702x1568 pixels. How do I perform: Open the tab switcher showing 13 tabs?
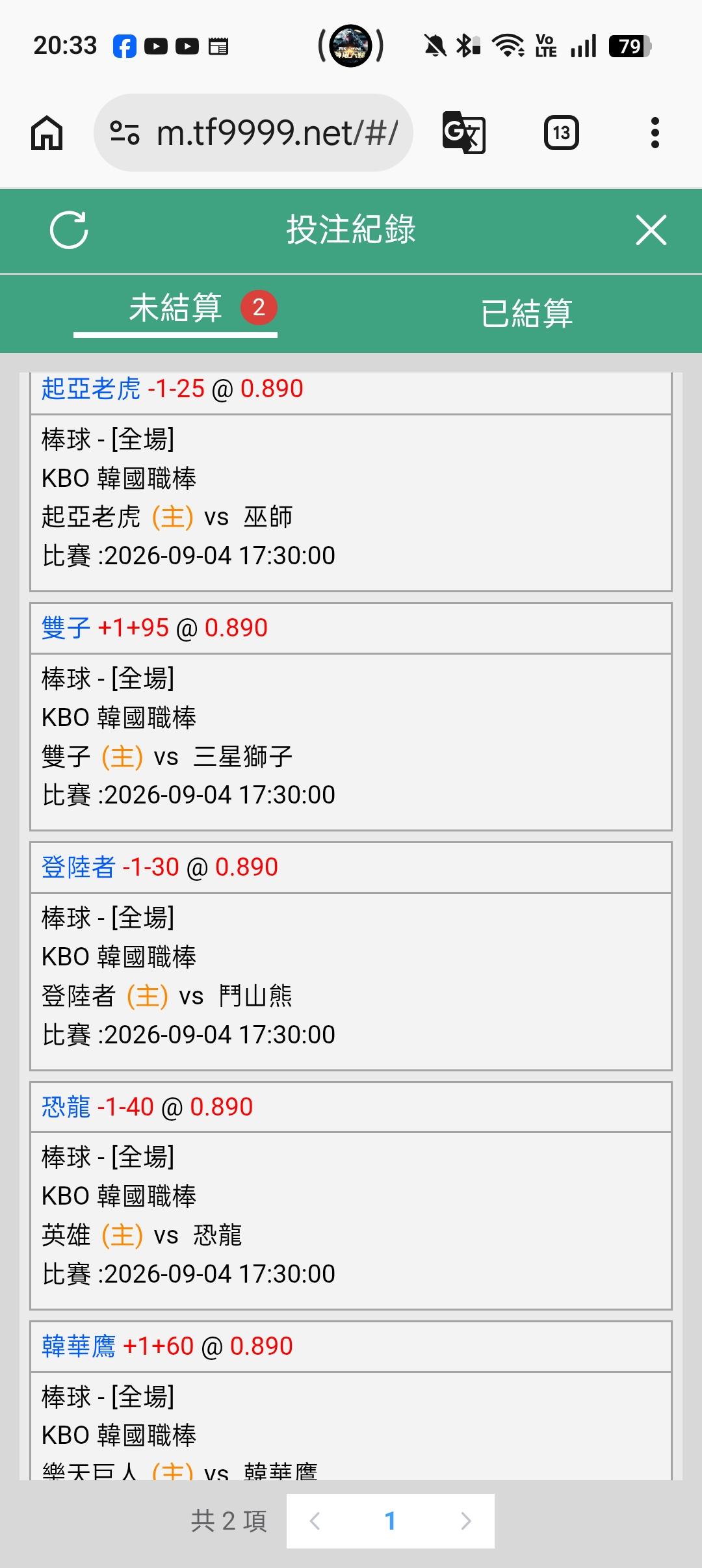pos(561,133)
